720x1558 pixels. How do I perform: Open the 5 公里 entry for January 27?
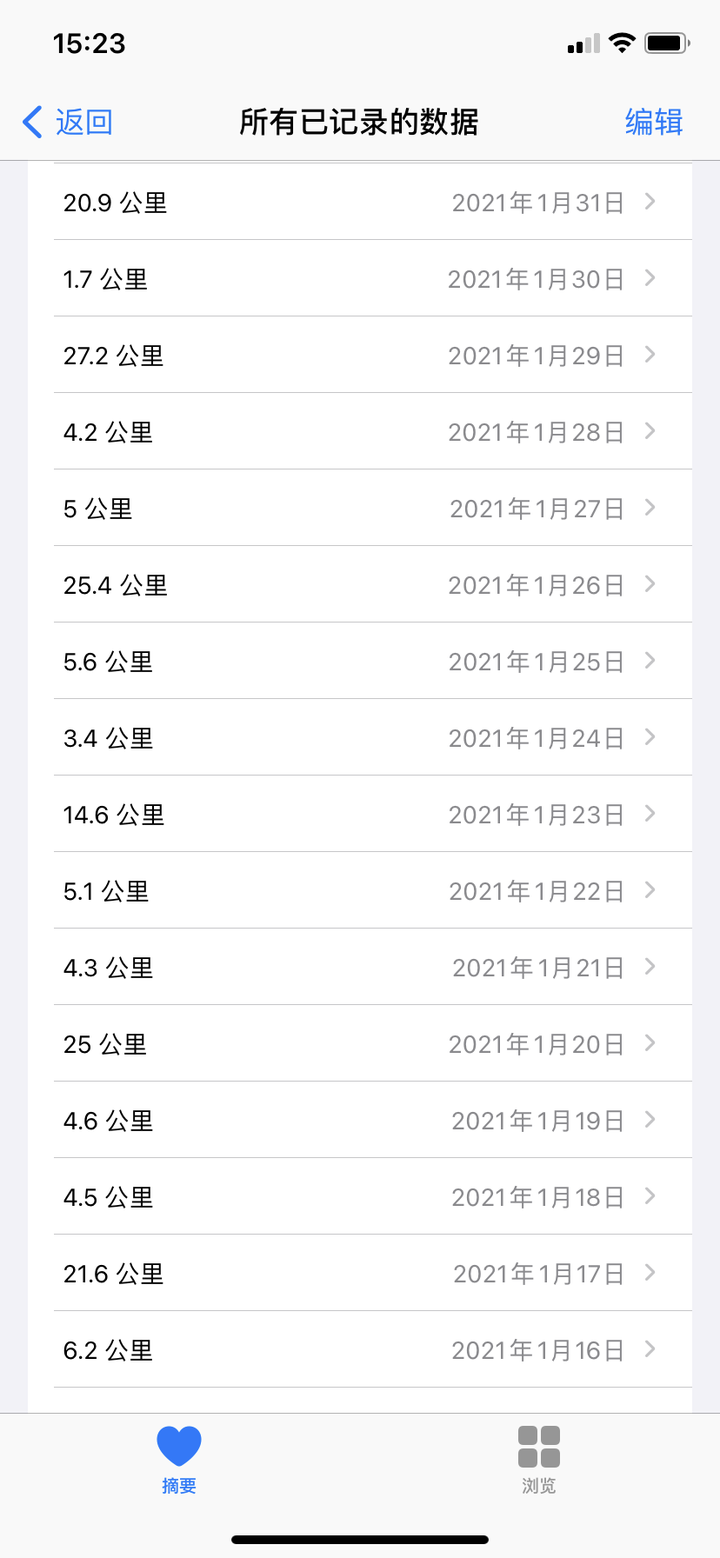pyautogui.click(x=360, y=509)
